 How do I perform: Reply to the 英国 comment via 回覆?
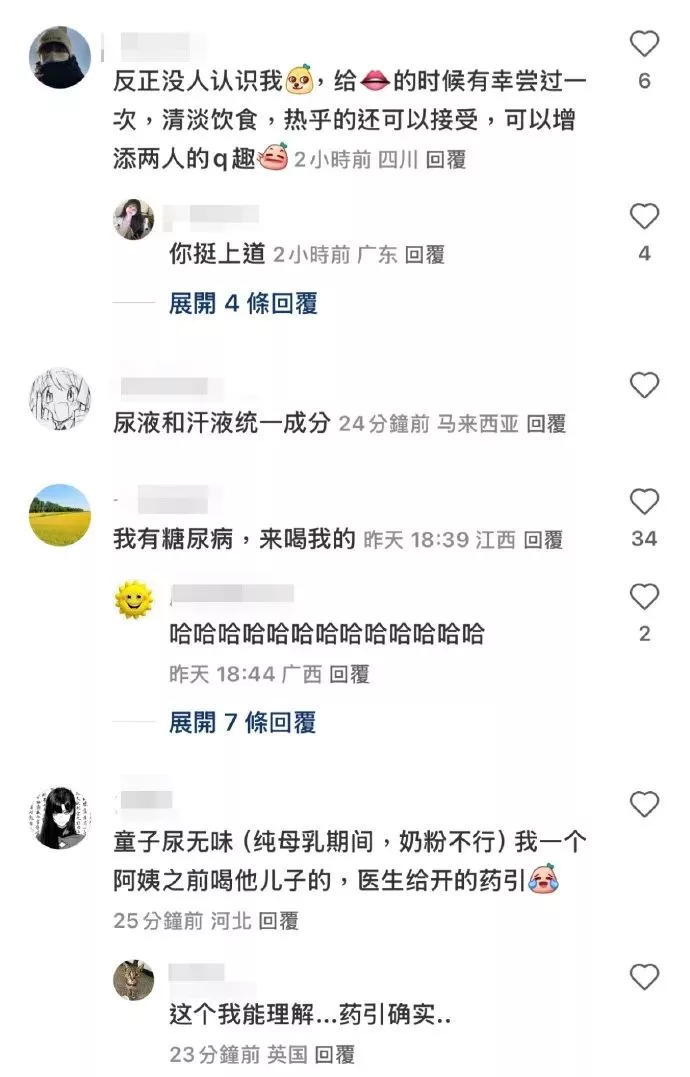(x=334, y=1053)
